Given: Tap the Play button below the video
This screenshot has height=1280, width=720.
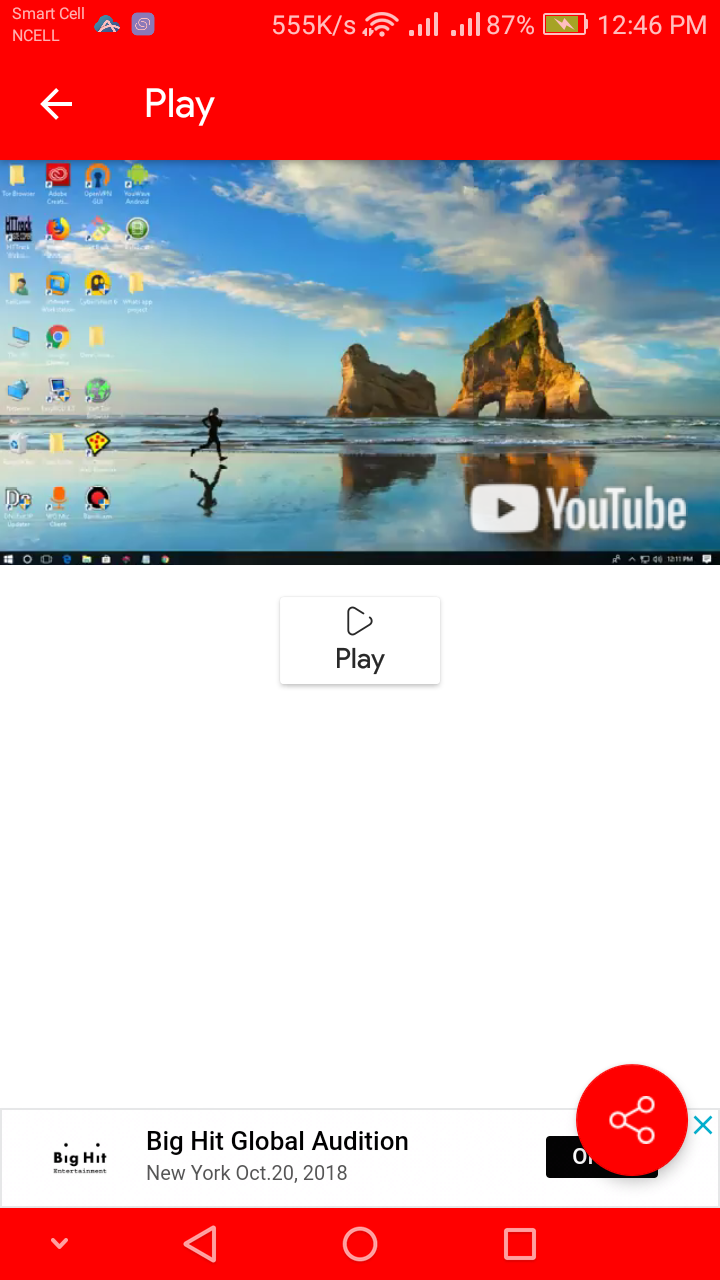Looking at the screenshot, I should click(x=360, y=641).
